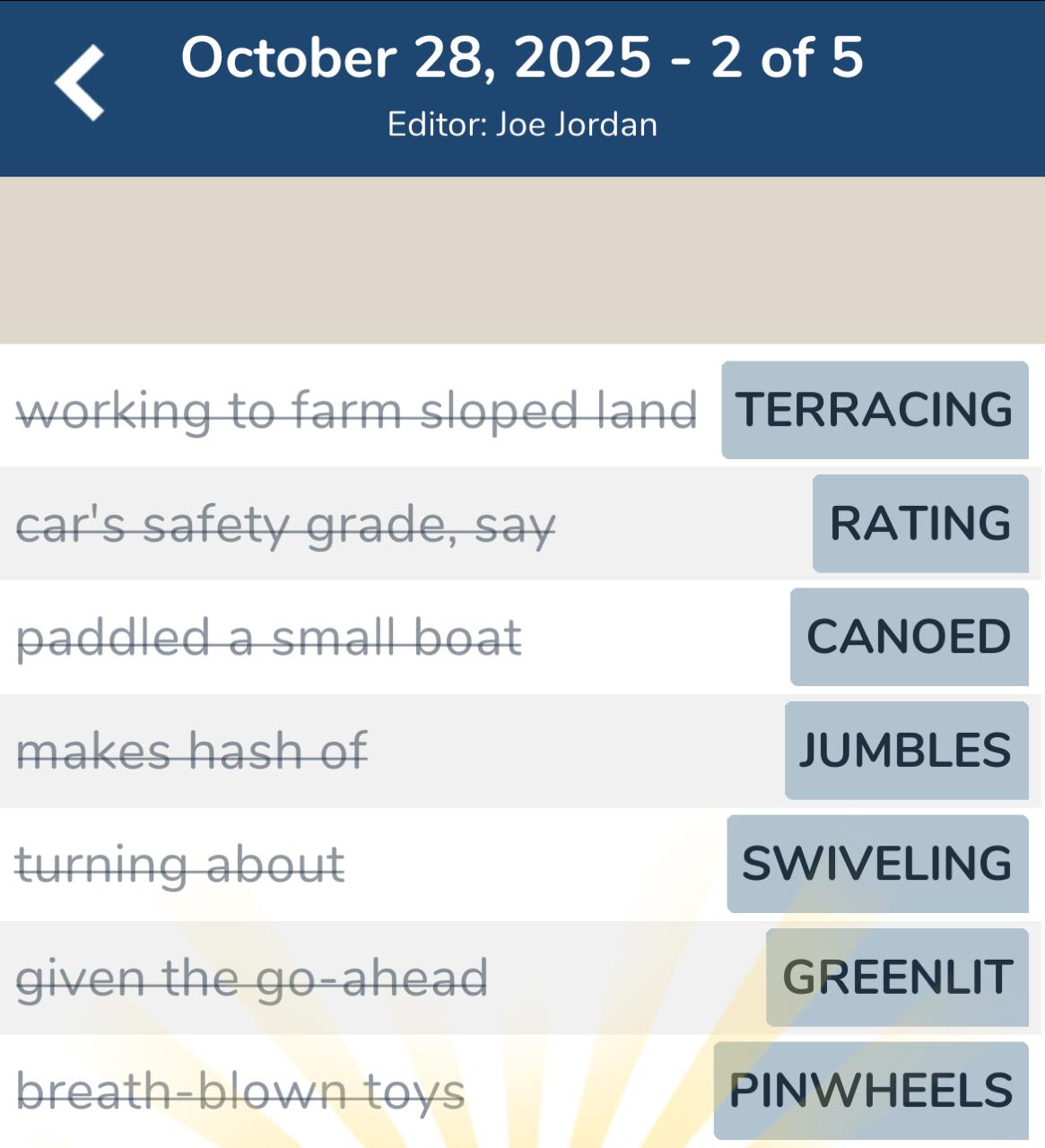1045x1148 pixels.
Task: Tap the SWIVELING answer chip
Action: click(877, 864)
